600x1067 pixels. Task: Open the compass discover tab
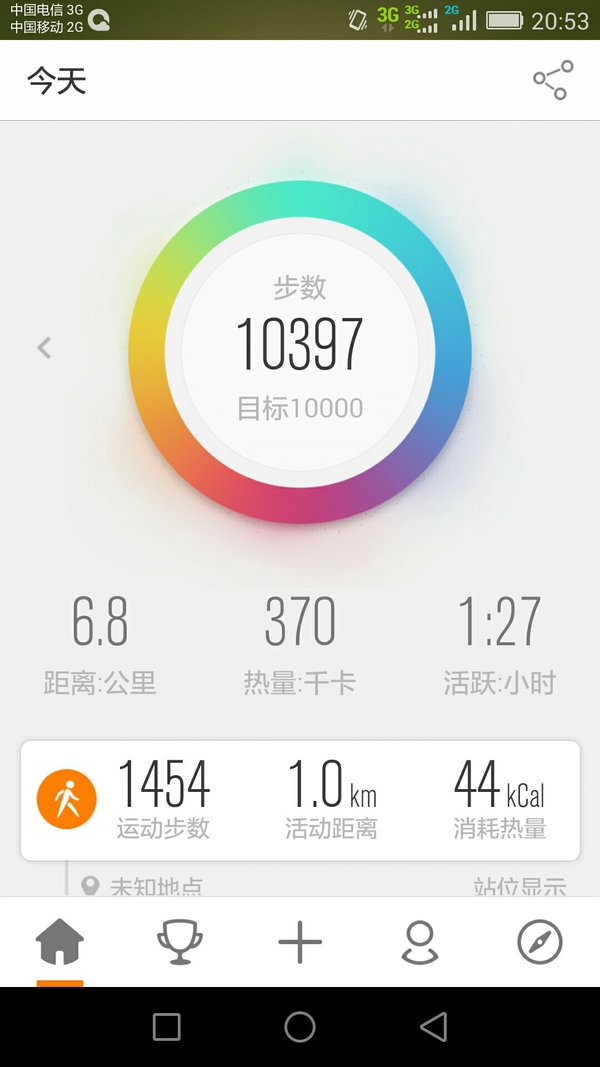(540, 942)
